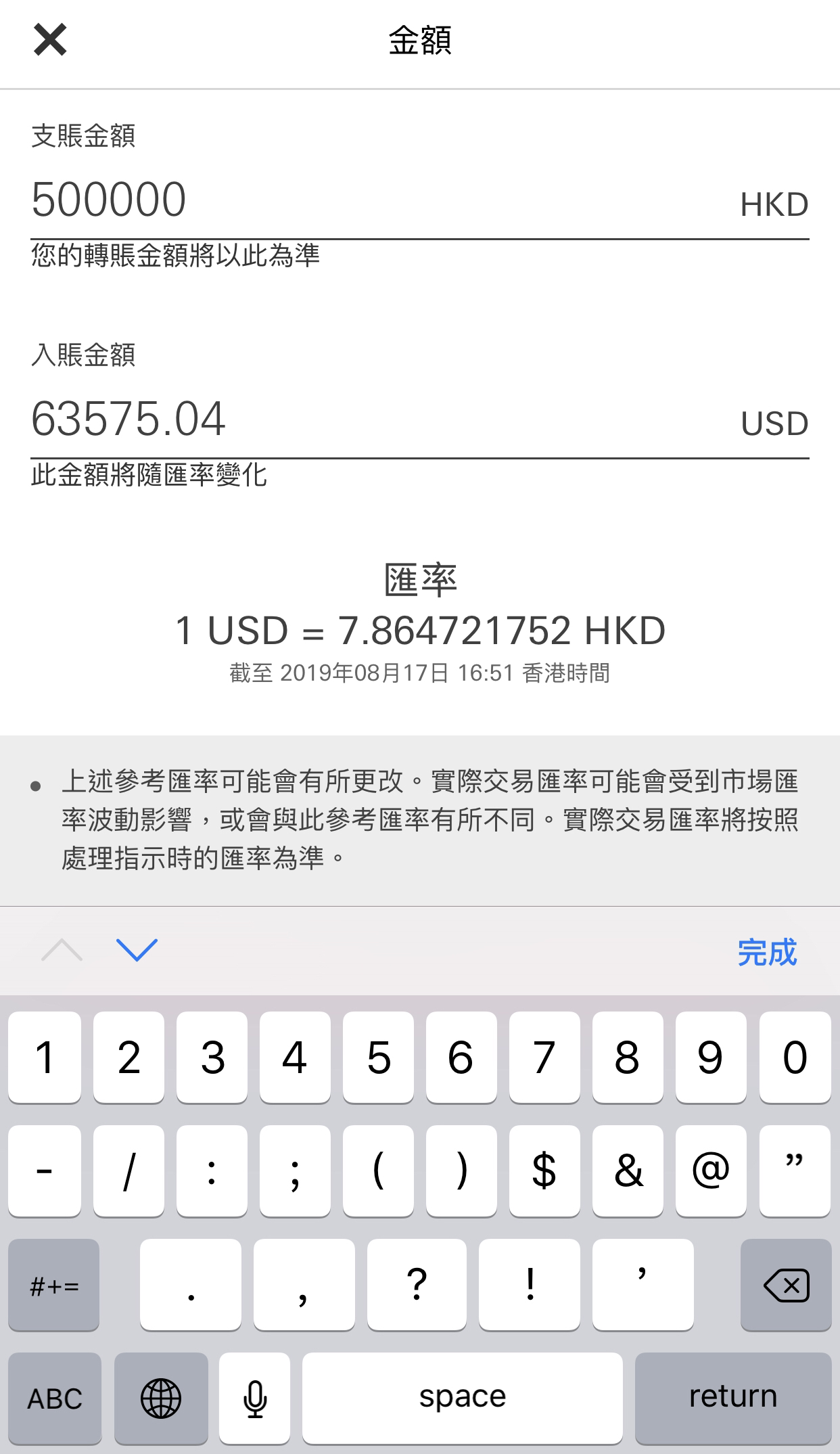Viewport: 840px width, 1454px height.
Task: Edit the 500000 HKD debit amount field
Action: click(x=419, y=201)
